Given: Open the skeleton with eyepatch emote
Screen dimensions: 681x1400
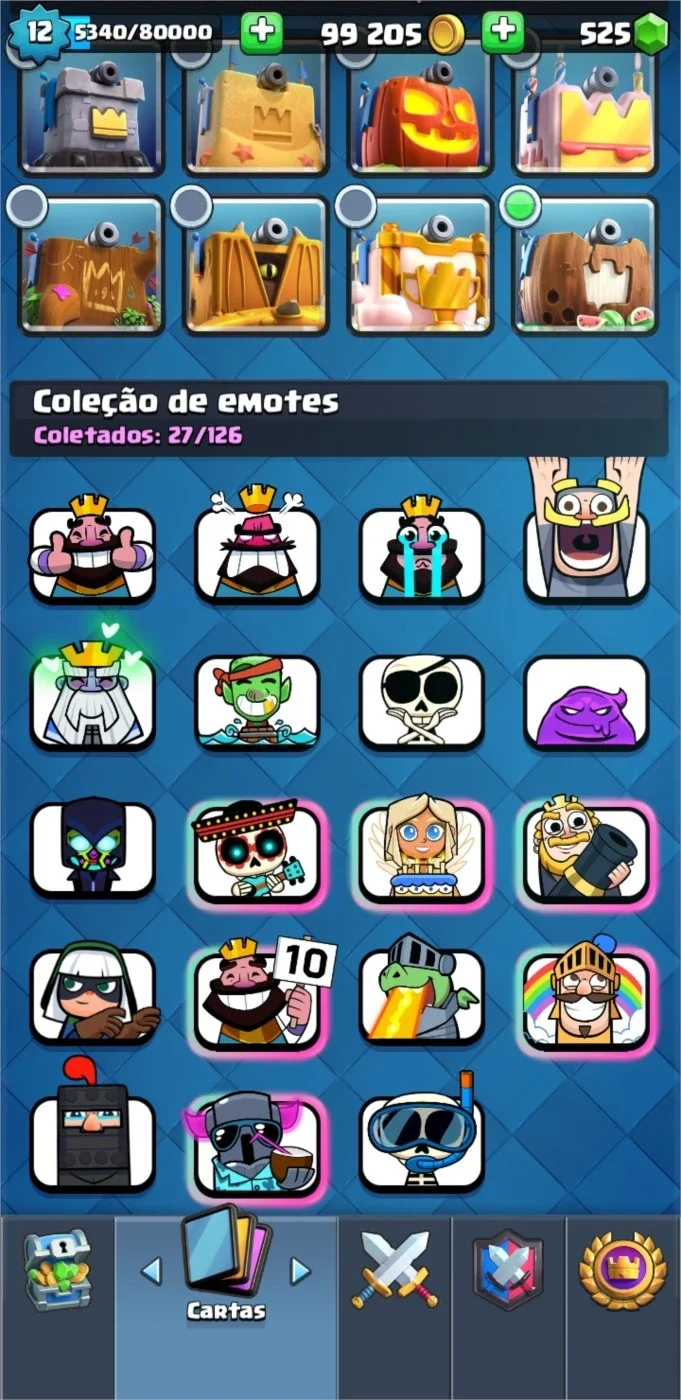Looking at the screenshot, I should pos(421,702).
